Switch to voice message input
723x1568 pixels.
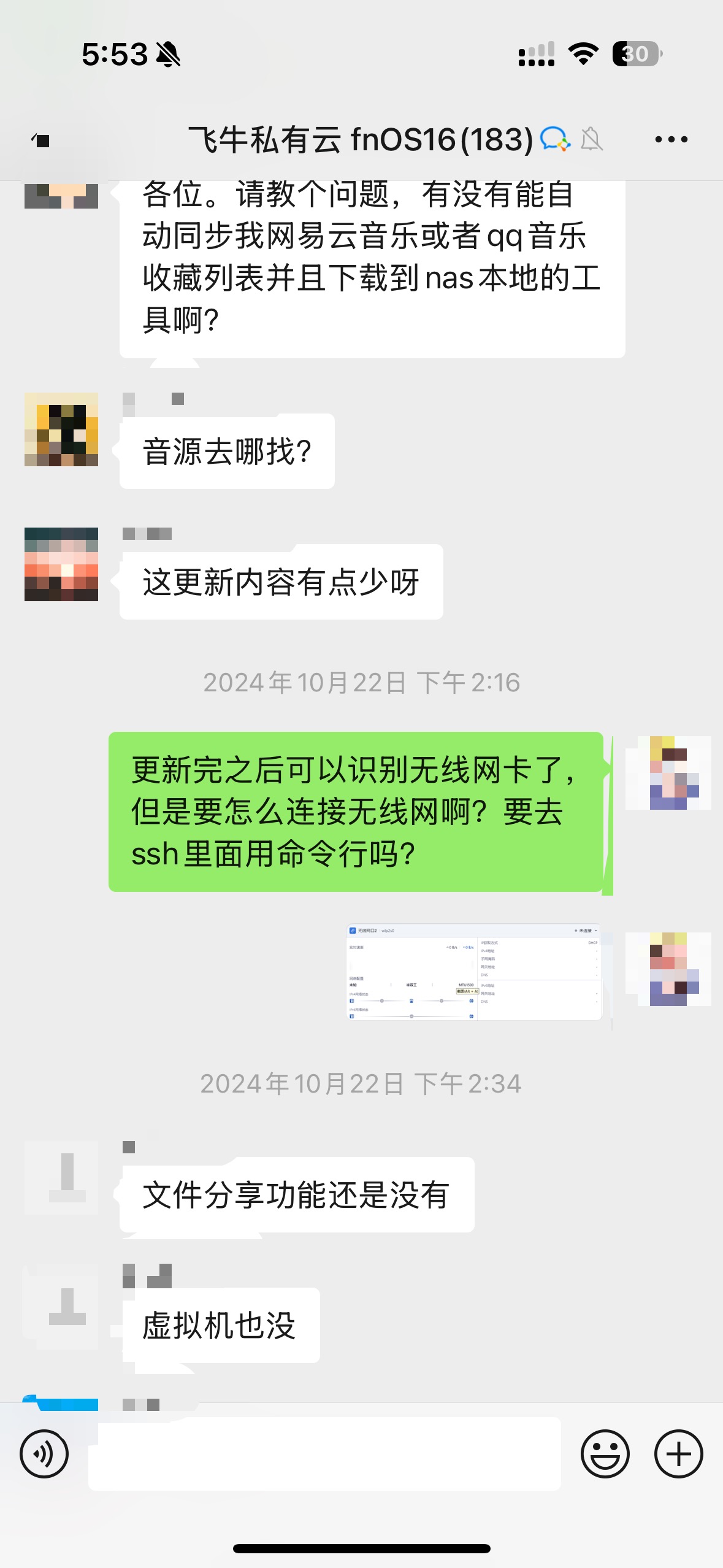click(x=44, y=1454)
